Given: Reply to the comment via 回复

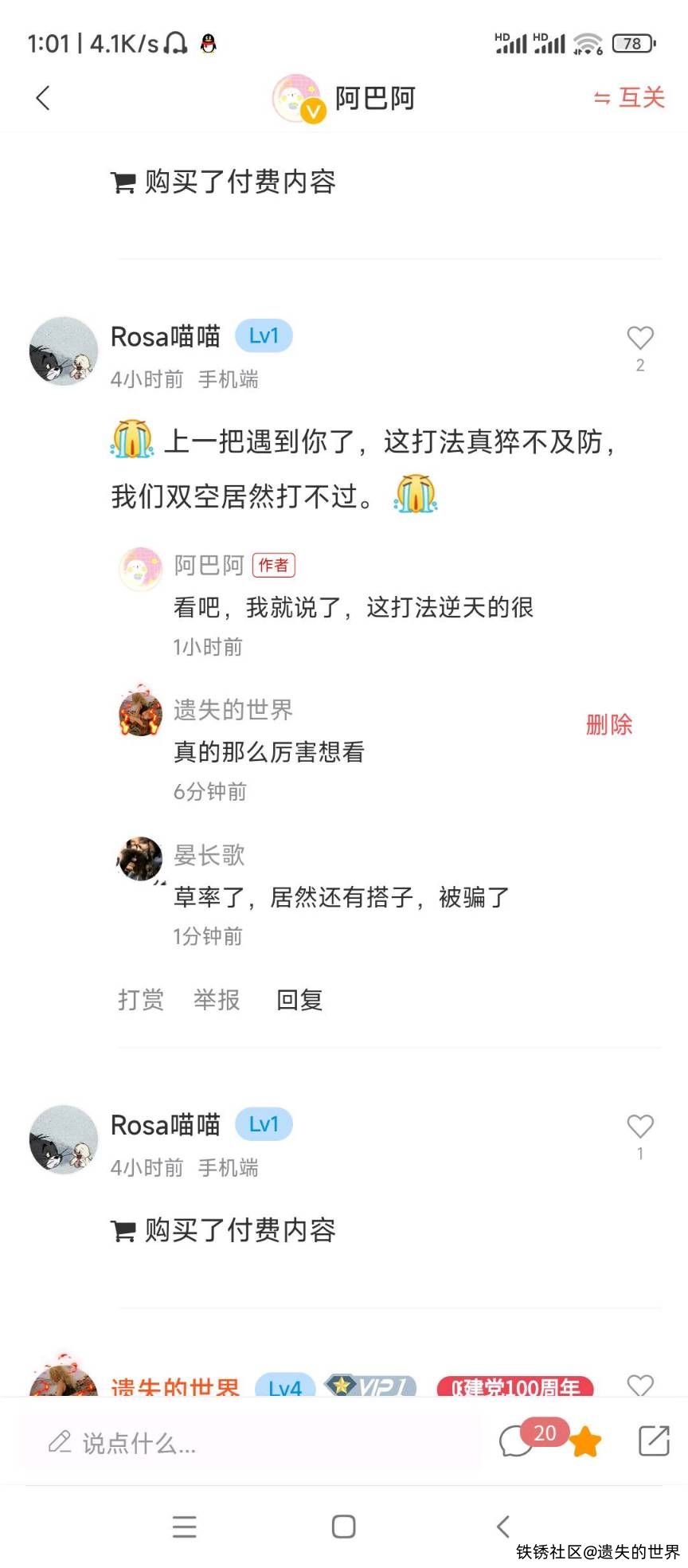Looking at the screenshot, I should [299, 999].
